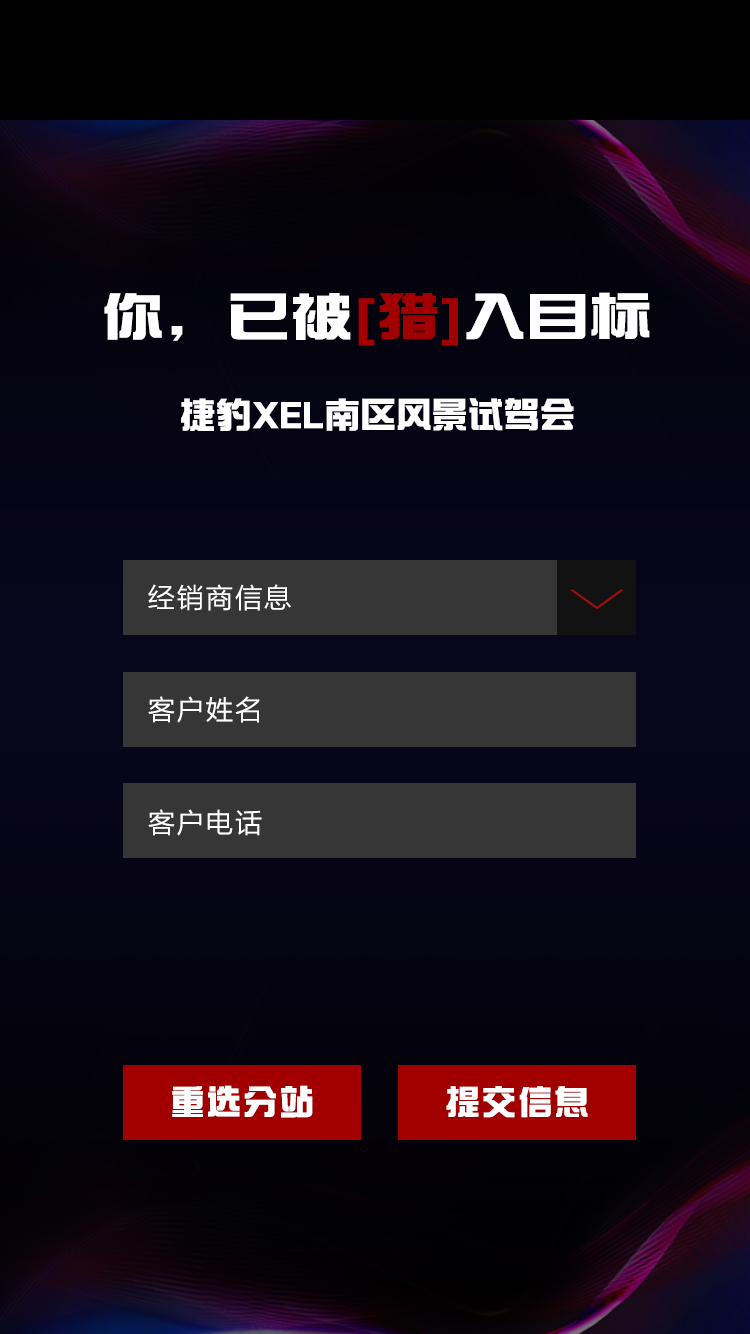Tap the 重选分站 button
This screenshot has width=750, height=1334.
pos(242,1102)
